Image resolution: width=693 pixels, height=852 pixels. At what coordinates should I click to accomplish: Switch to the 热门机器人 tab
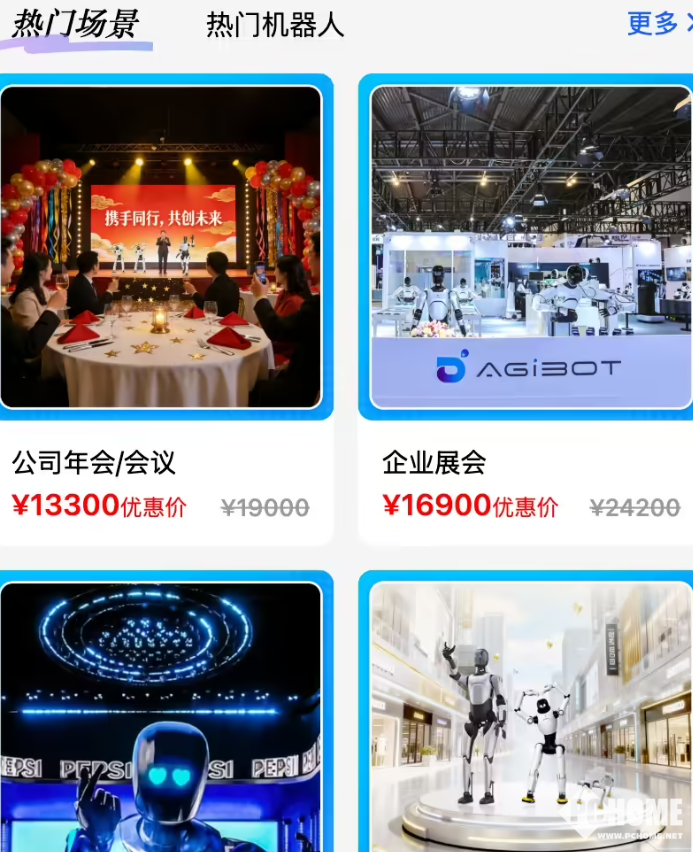[x=275, y=25]
